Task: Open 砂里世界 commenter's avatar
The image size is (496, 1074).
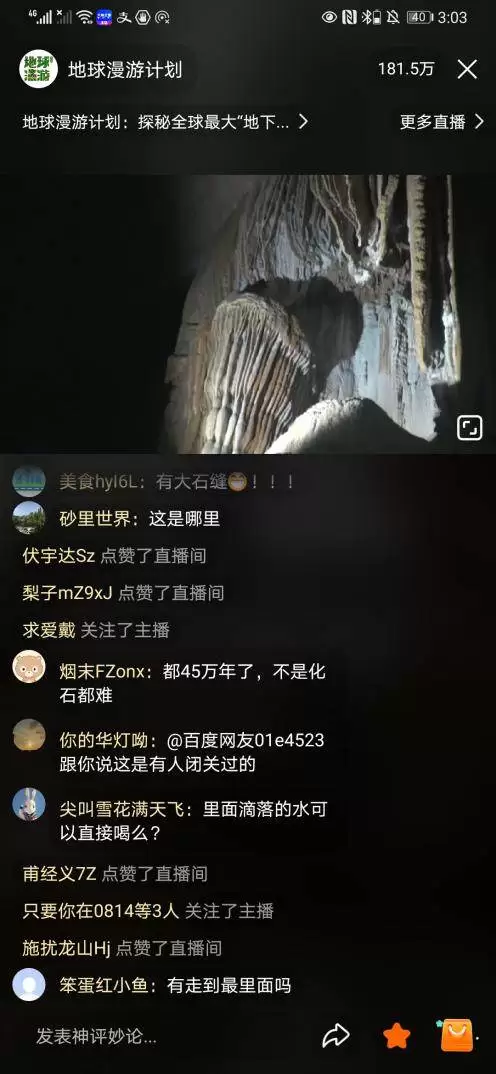Action: pos(29,519)
